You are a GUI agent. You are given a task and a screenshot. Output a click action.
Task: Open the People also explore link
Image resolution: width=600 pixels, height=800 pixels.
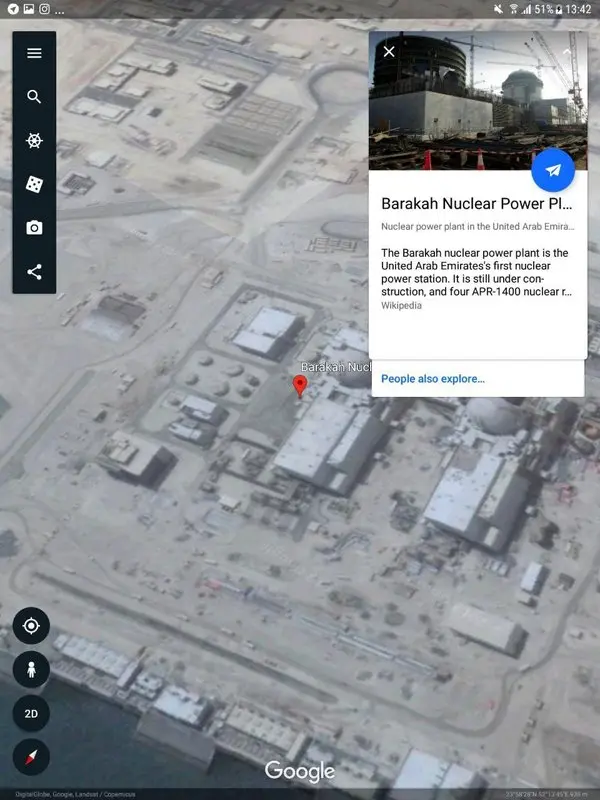point(433,379)
